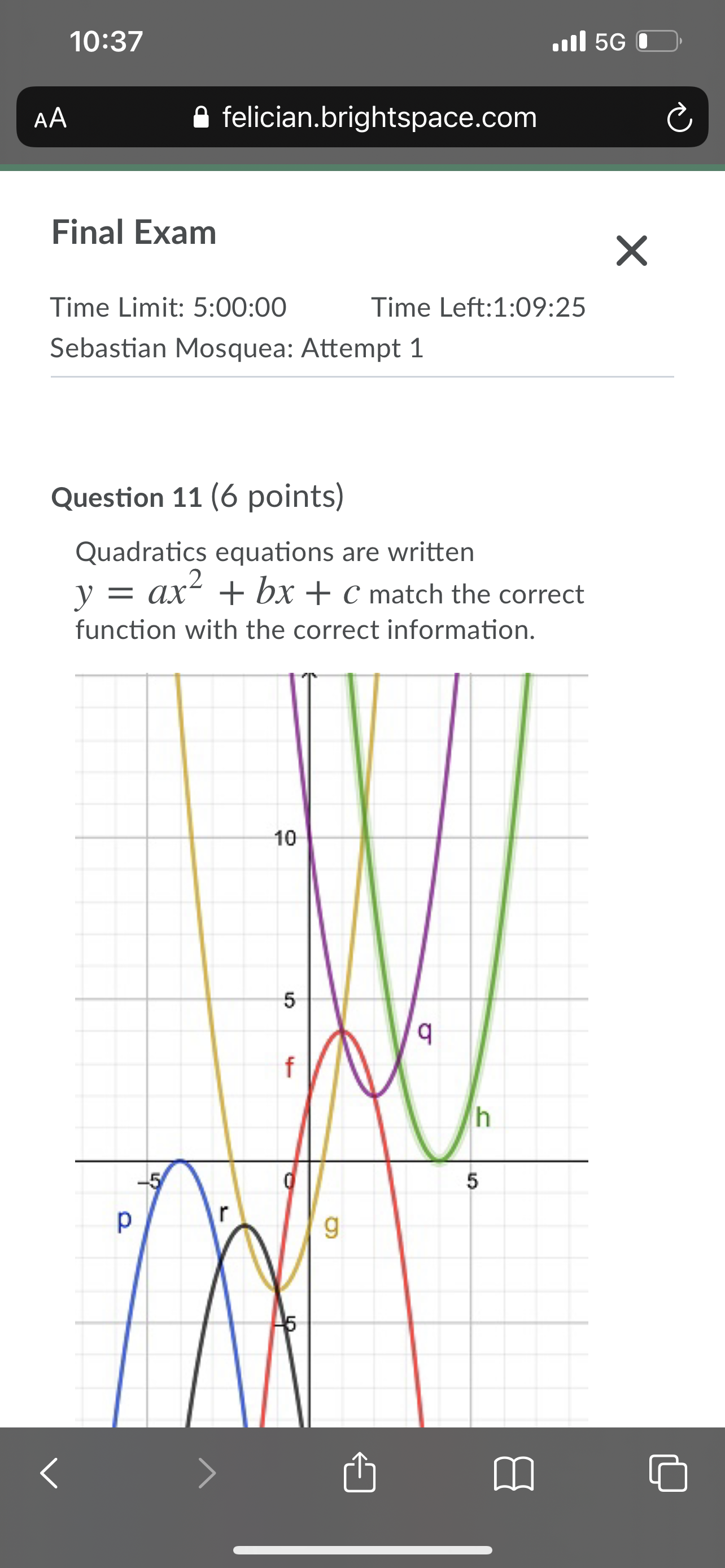725x1568 pixels.
Task: Open the AA reader text options
Action: pos(50,117)
